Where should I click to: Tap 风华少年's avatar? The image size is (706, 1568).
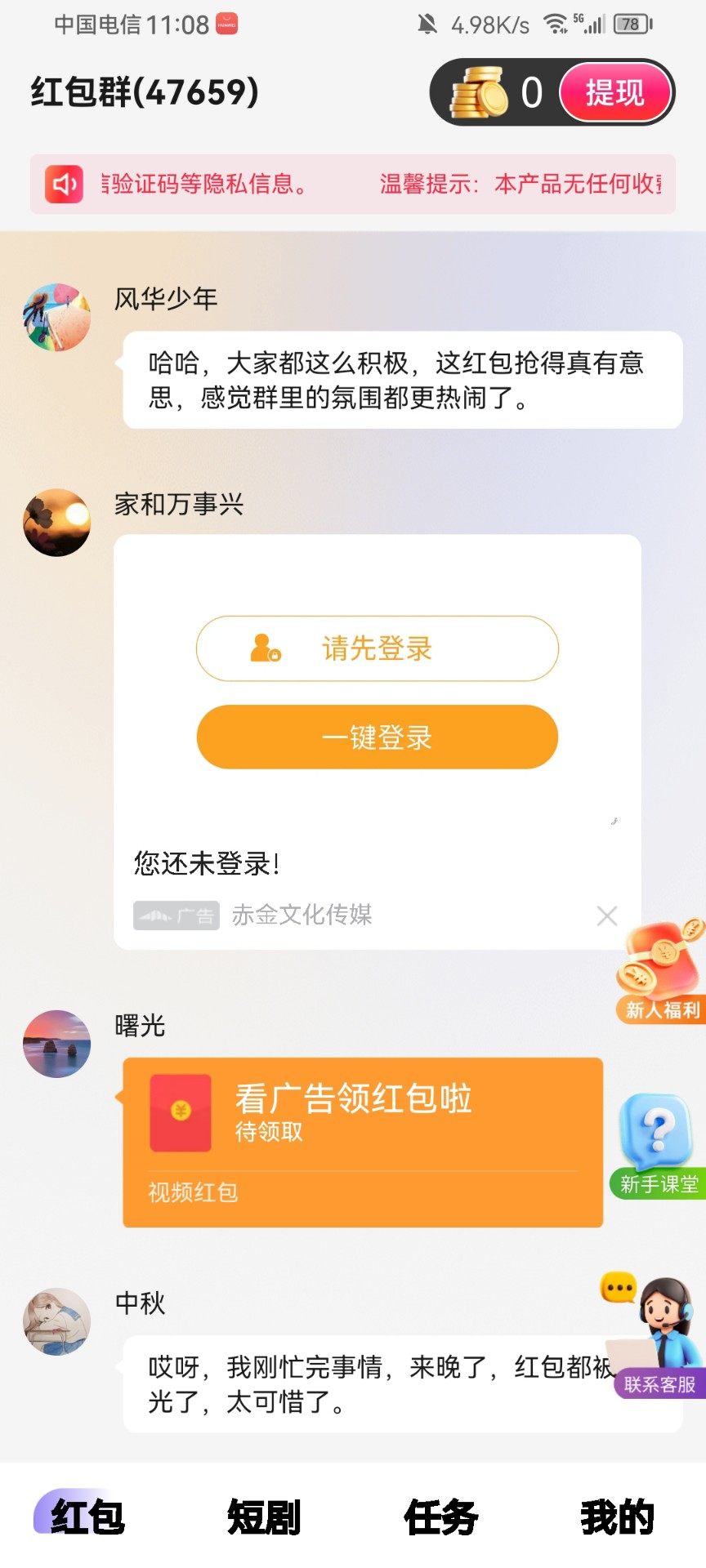coord(56,318)
